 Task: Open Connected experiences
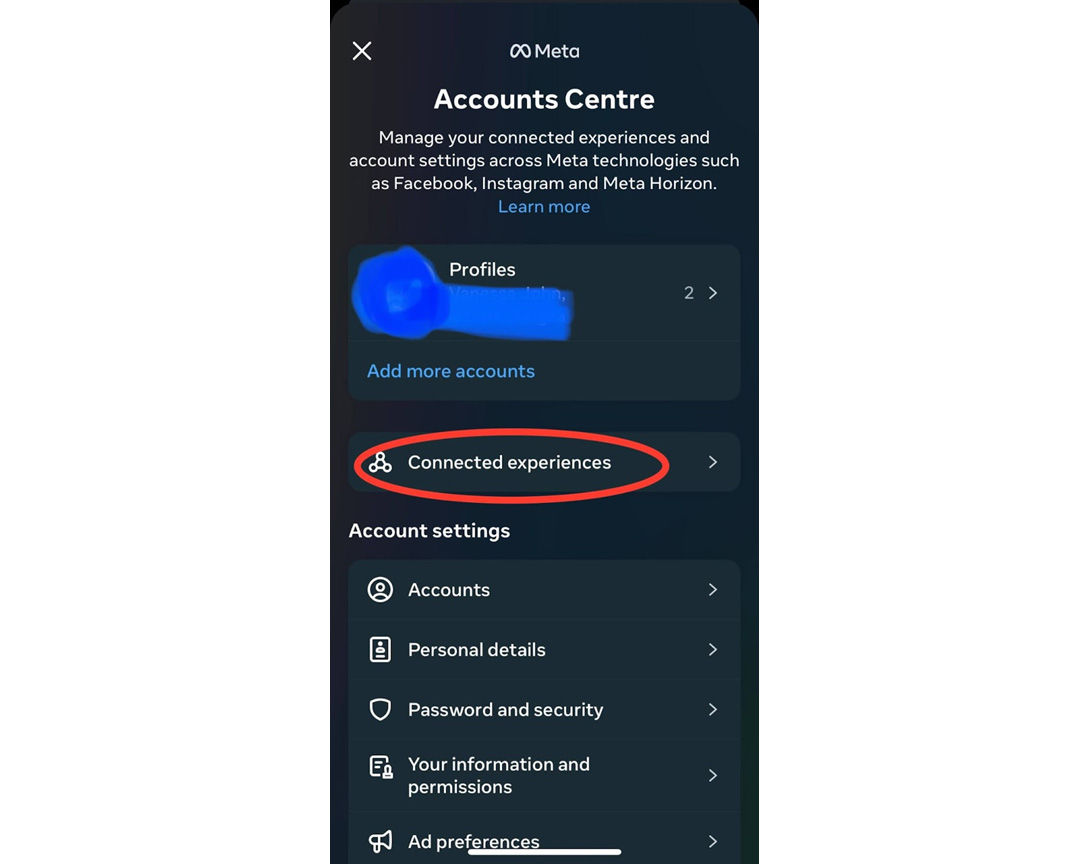point(544,462)
